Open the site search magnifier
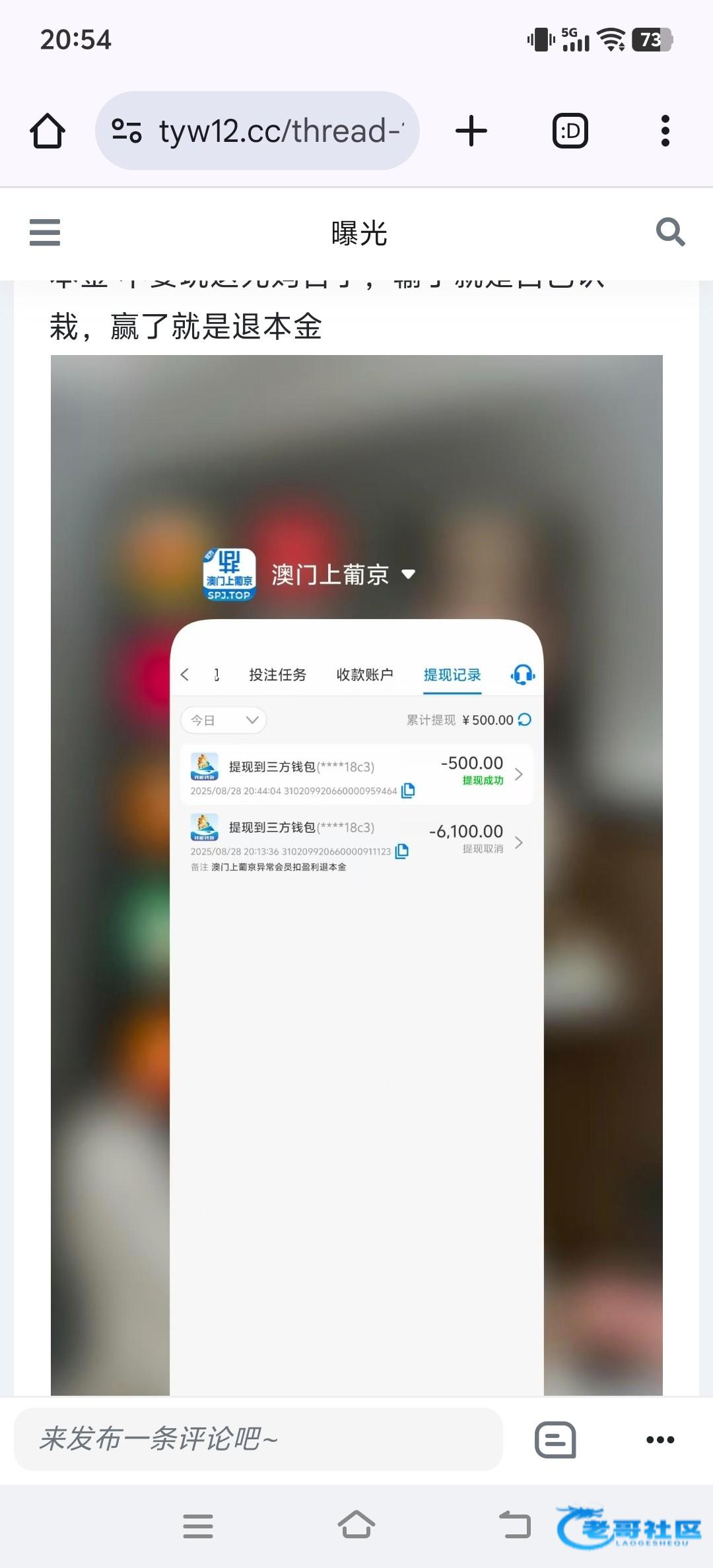The width and height of the screenshot is (713, 1568). click(670, 232)
